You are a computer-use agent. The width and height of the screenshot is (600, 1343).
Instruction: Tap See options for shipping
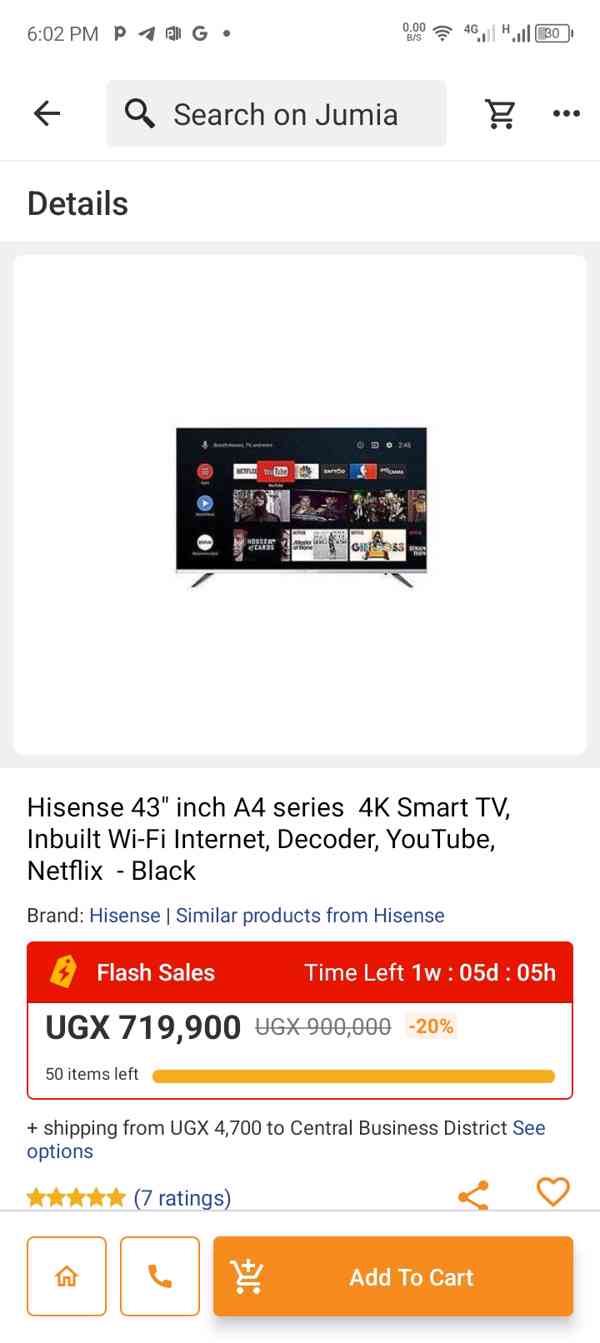(x=528, y=1128)
